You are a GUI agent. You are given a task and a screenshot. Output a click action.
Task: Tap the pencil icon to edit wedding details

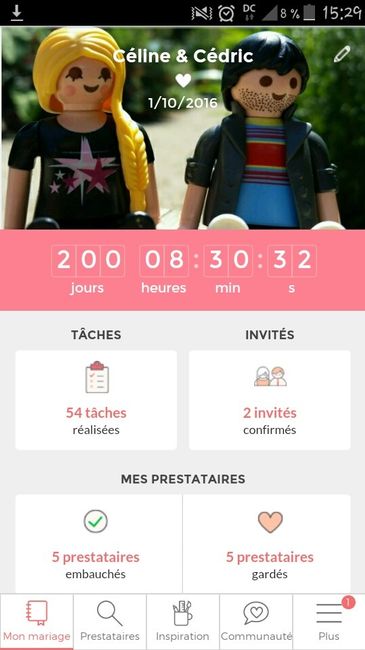coord(342,54)
